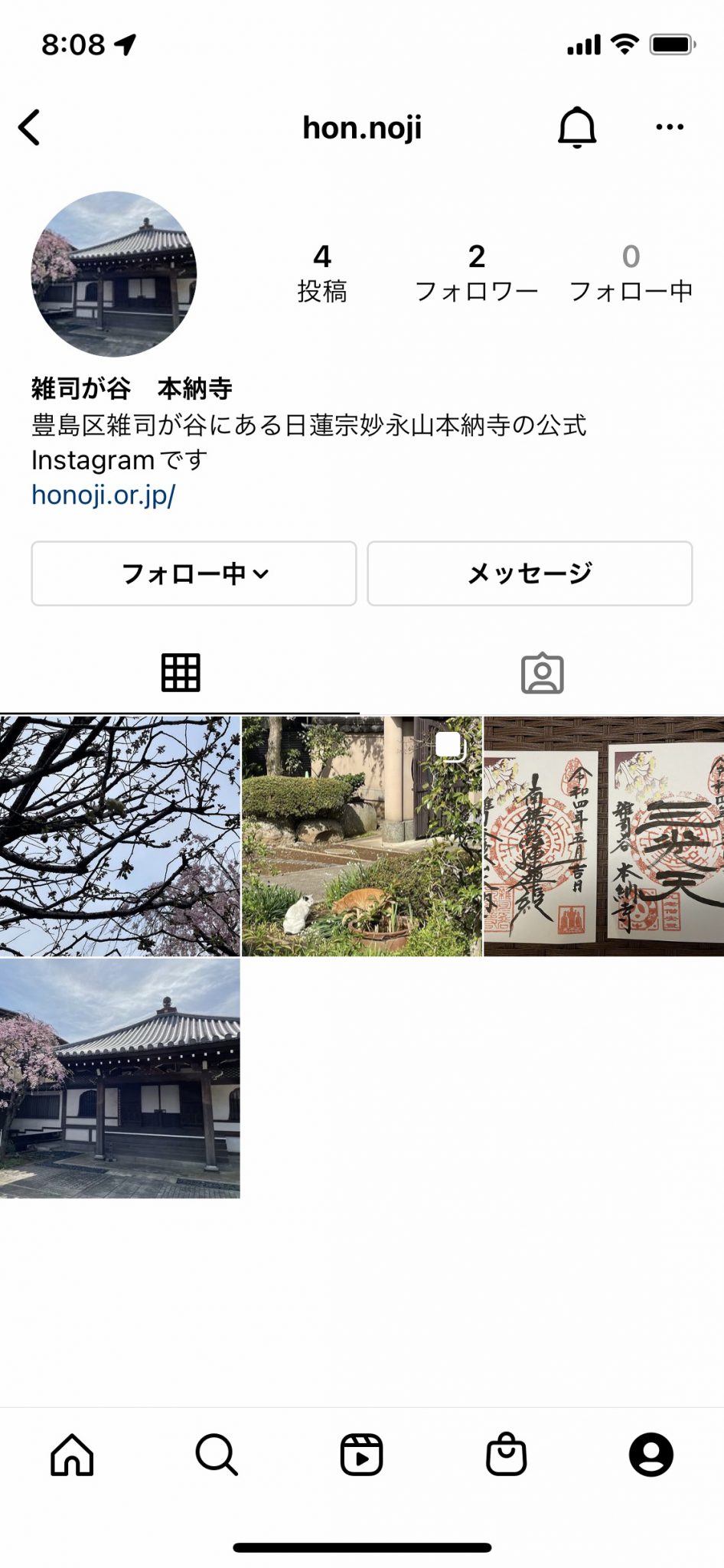Open the goshuin calligraphy post
Screen dimensions: 724x1568
coord(604,836)
